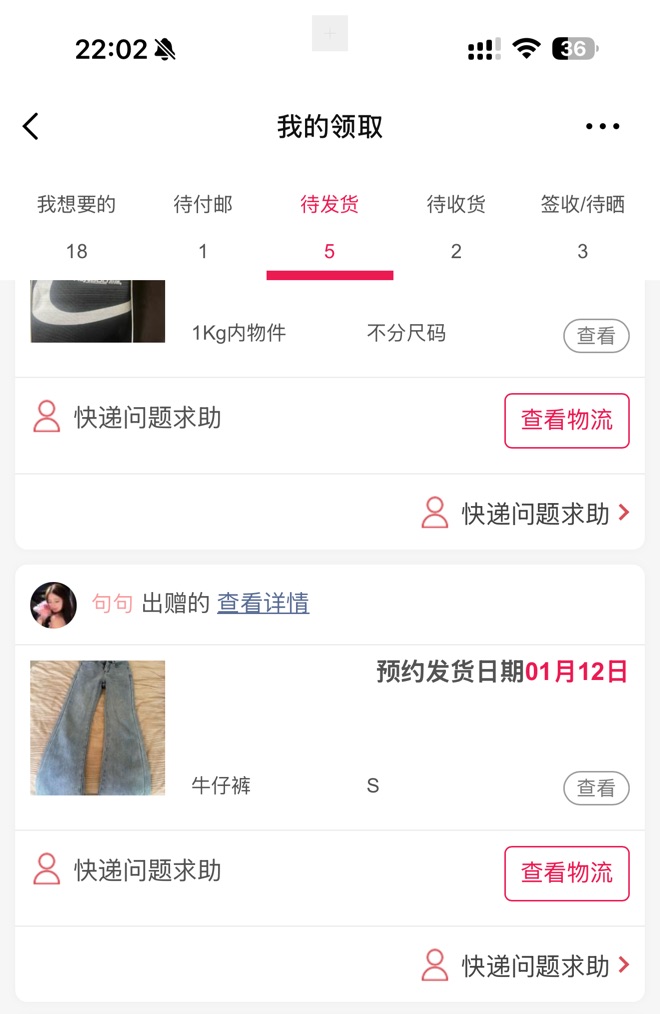The image size is (660, 1014).
Task: Tap 查看 for the 牛仔裤 item
Action: tap(596, 788)
